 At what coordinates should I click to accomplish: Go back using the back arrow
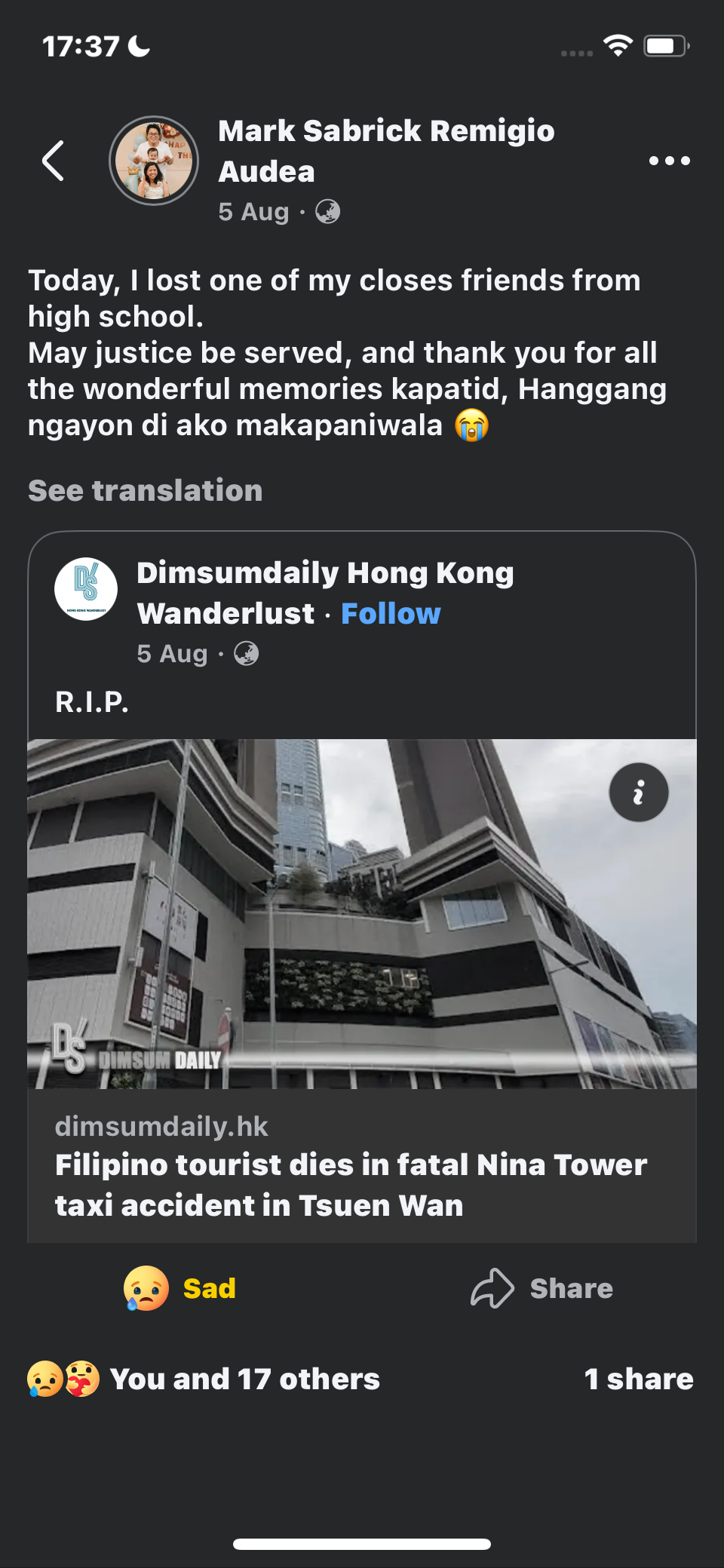[x=53, y=161]
